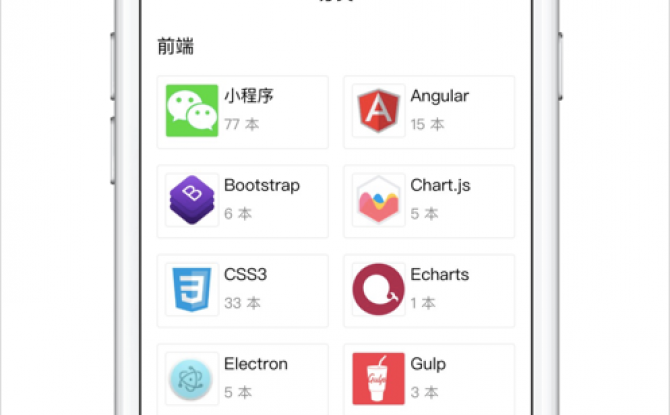This screenshot has height=415, width=670.
Task: Select the Electron category
Action: point(243,378)
